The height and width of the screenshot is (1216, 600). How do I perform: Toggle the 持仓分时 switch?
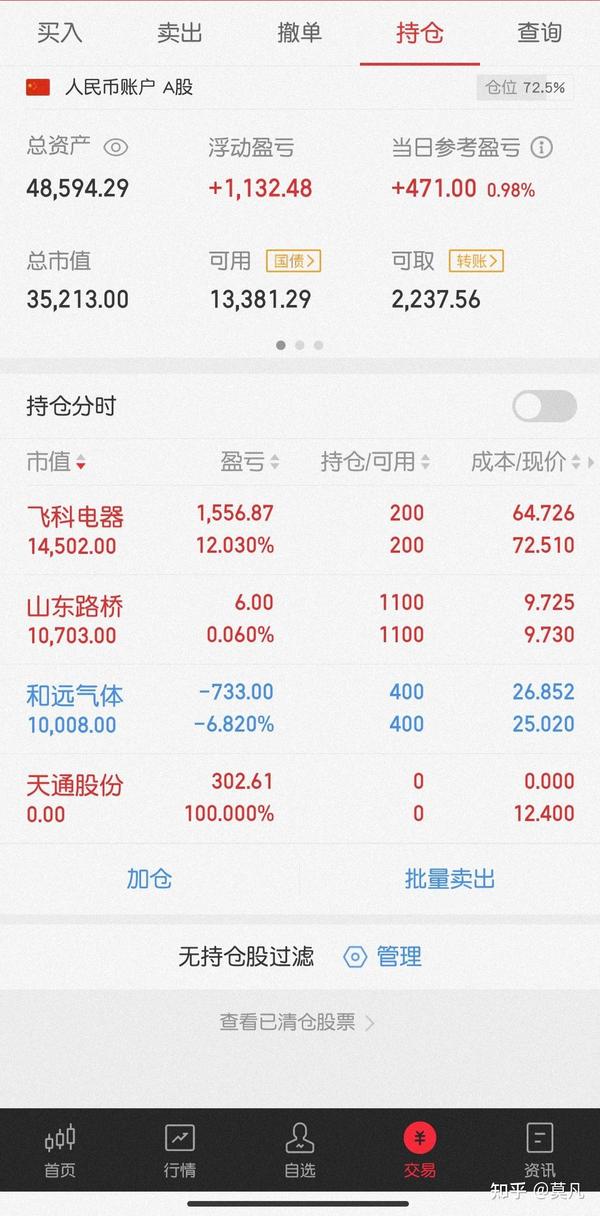[544, 406]
